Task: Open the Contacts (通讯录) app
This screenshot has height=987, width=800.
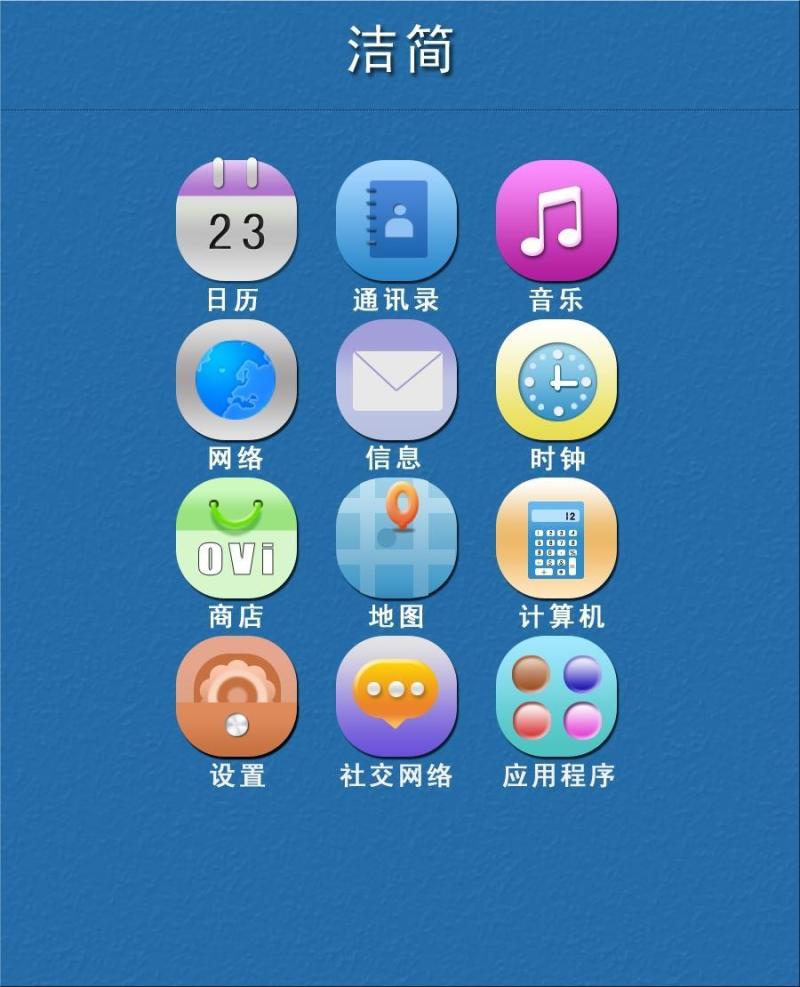Action: tap(397, 220)
